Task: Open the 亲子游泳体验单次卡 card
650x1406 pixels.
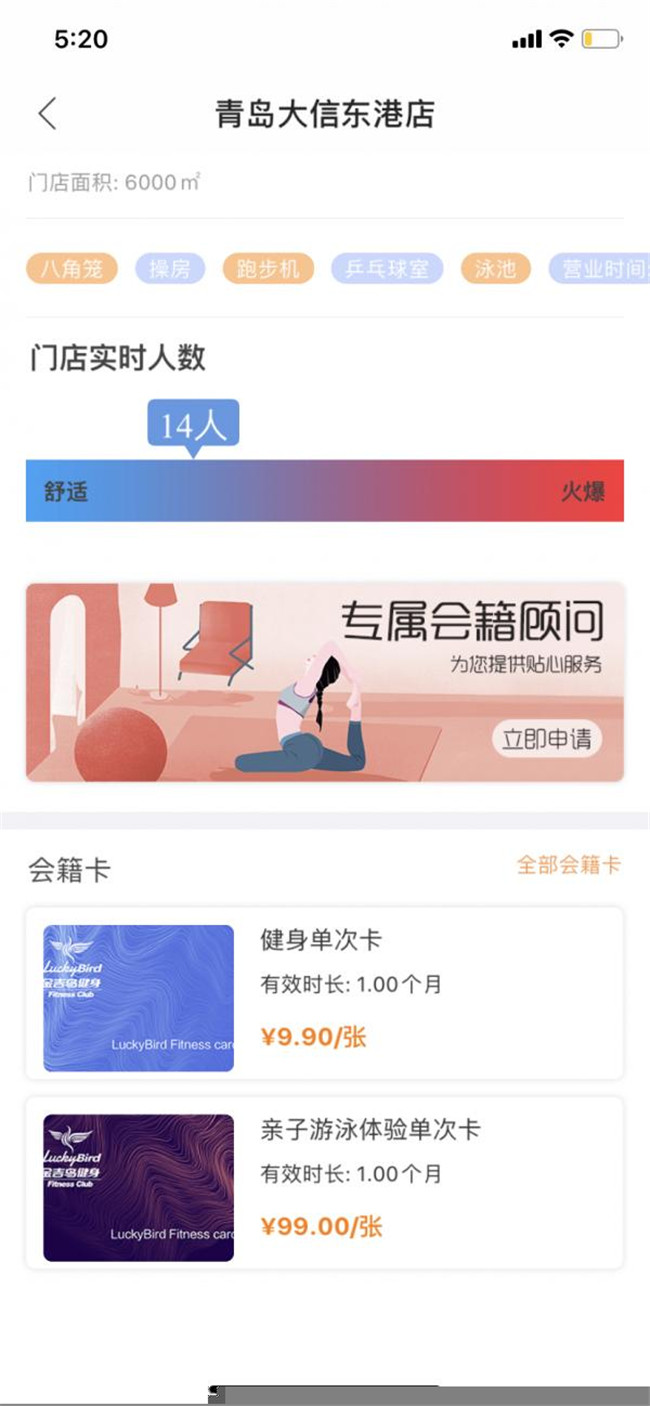Action: [x=324, y=1183]
